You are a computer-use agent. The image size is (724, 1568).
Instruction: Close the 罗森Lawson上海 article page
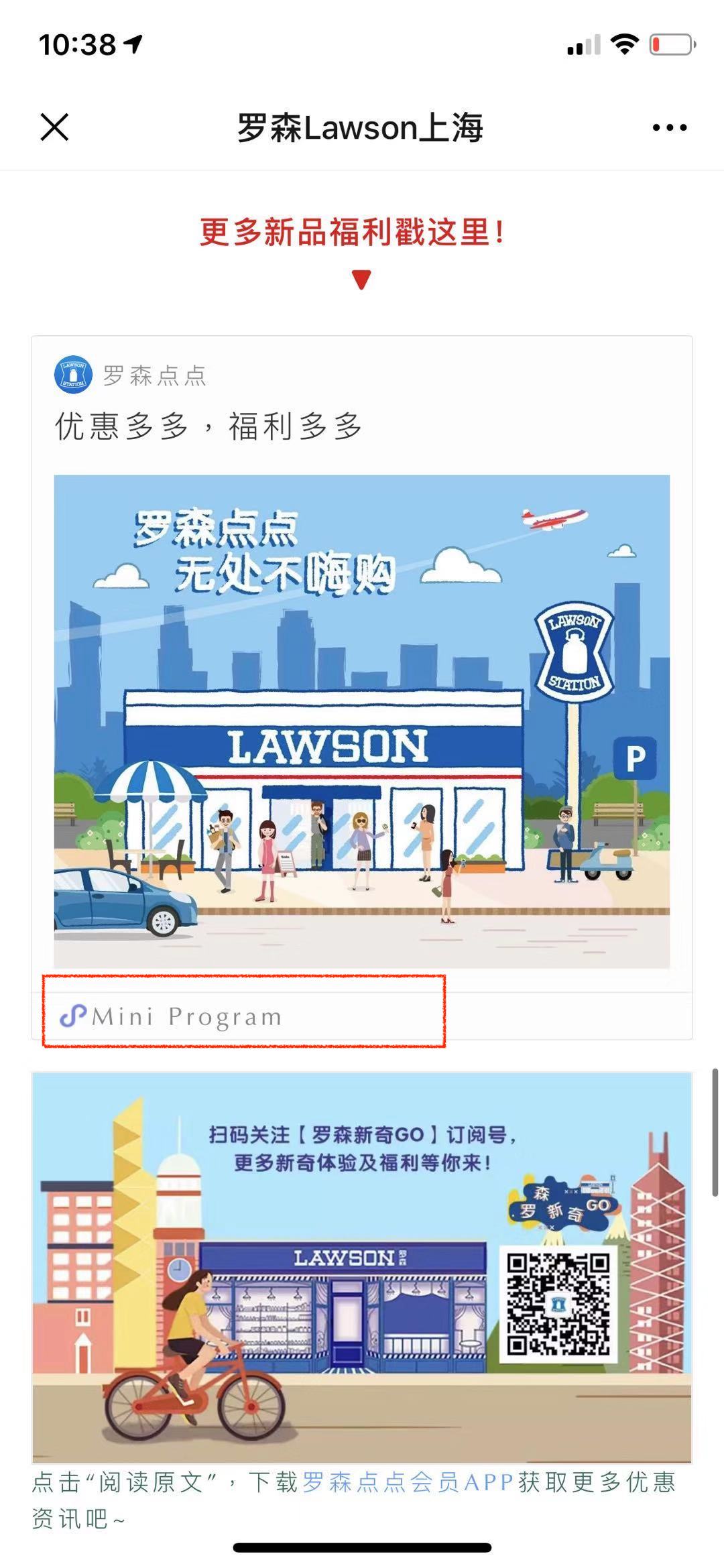coord(54,127)
